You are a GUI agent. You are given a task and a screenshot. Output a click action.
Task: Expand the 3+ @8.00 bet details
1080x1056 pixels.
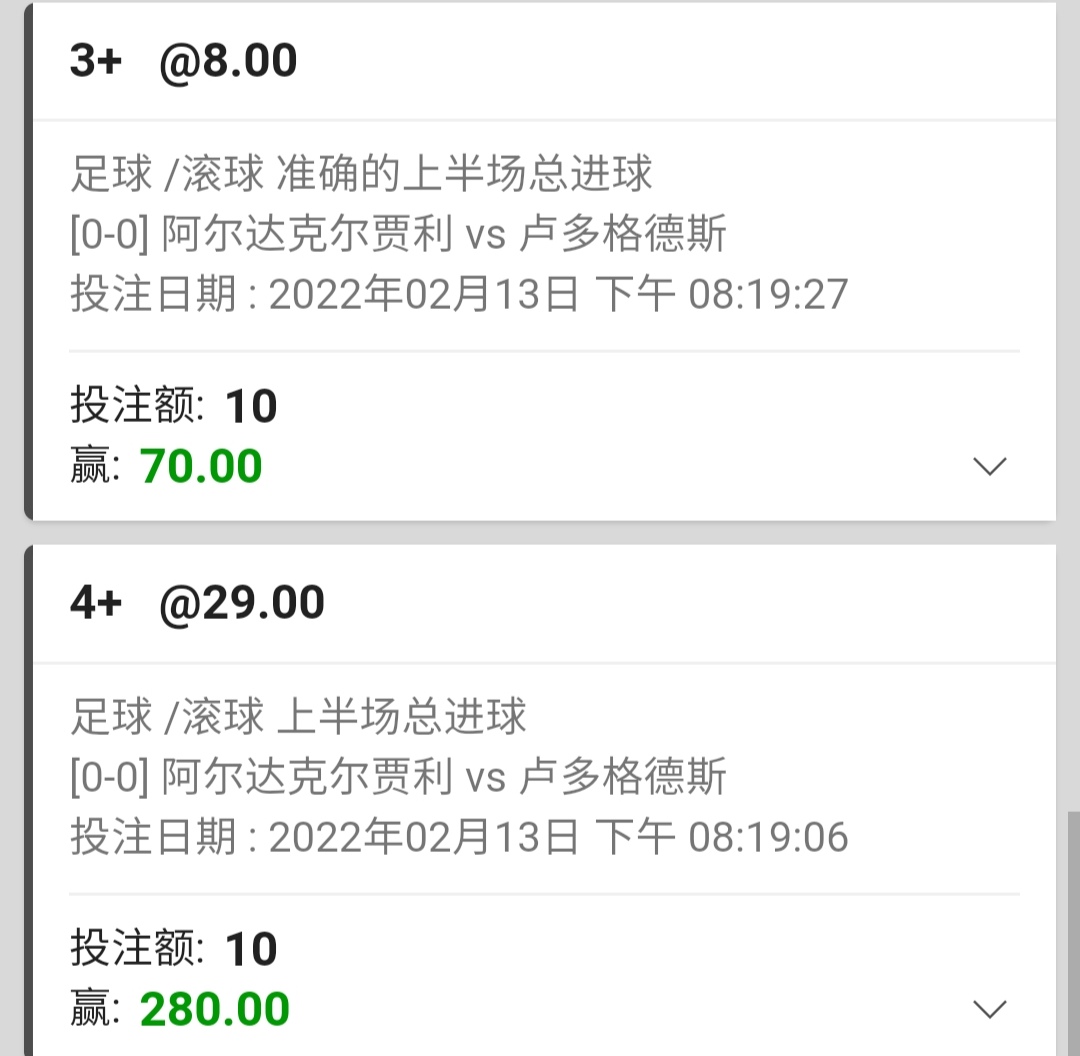click(x=989, y=466)
